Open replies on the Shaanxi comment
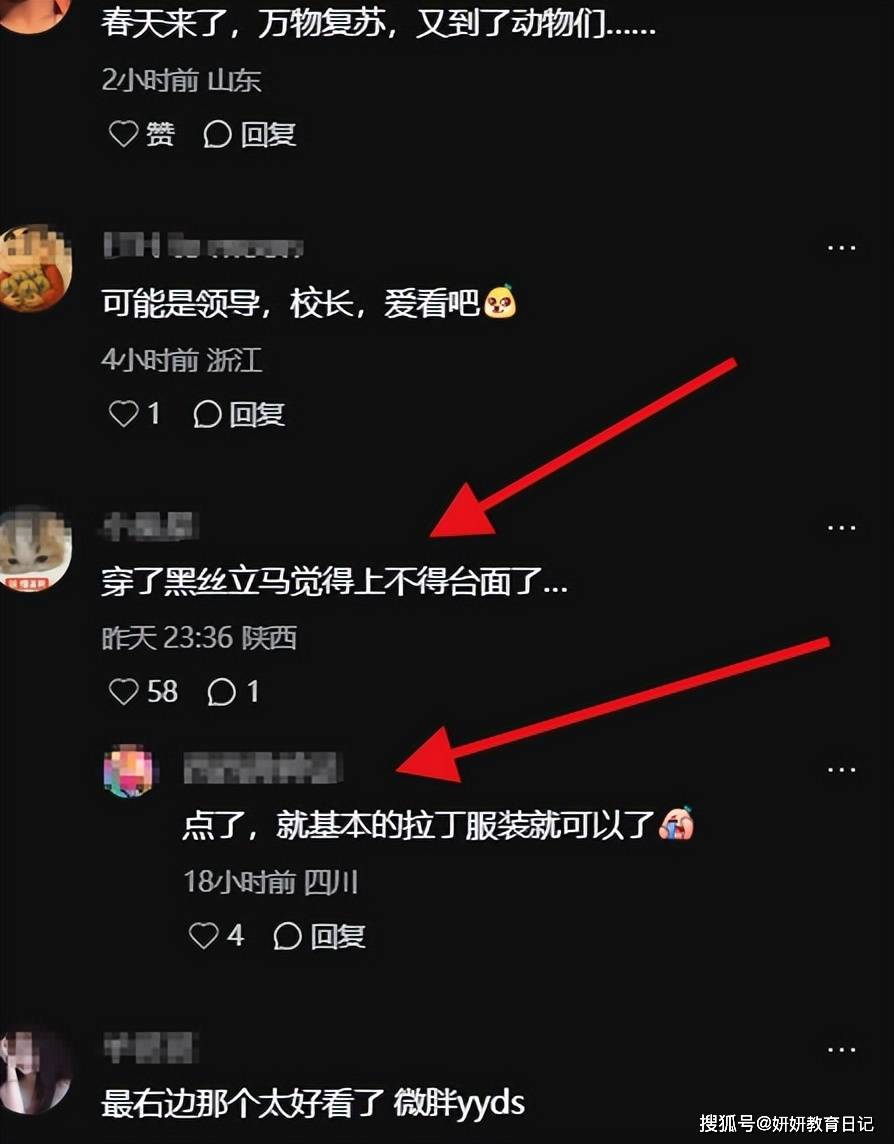 tap(232, 691)
